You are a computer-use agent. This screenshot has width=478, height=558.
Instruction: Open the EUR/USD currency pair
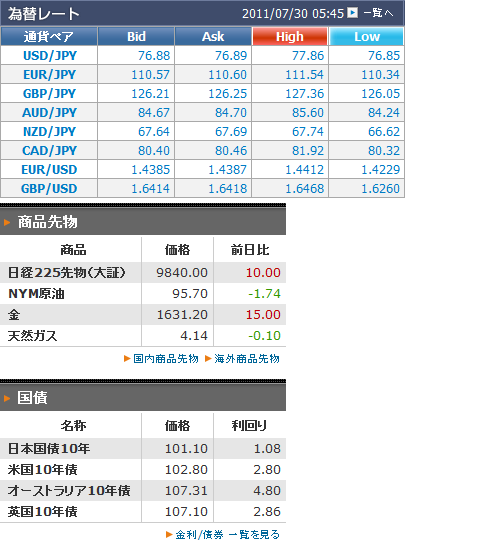pos(49,169)
